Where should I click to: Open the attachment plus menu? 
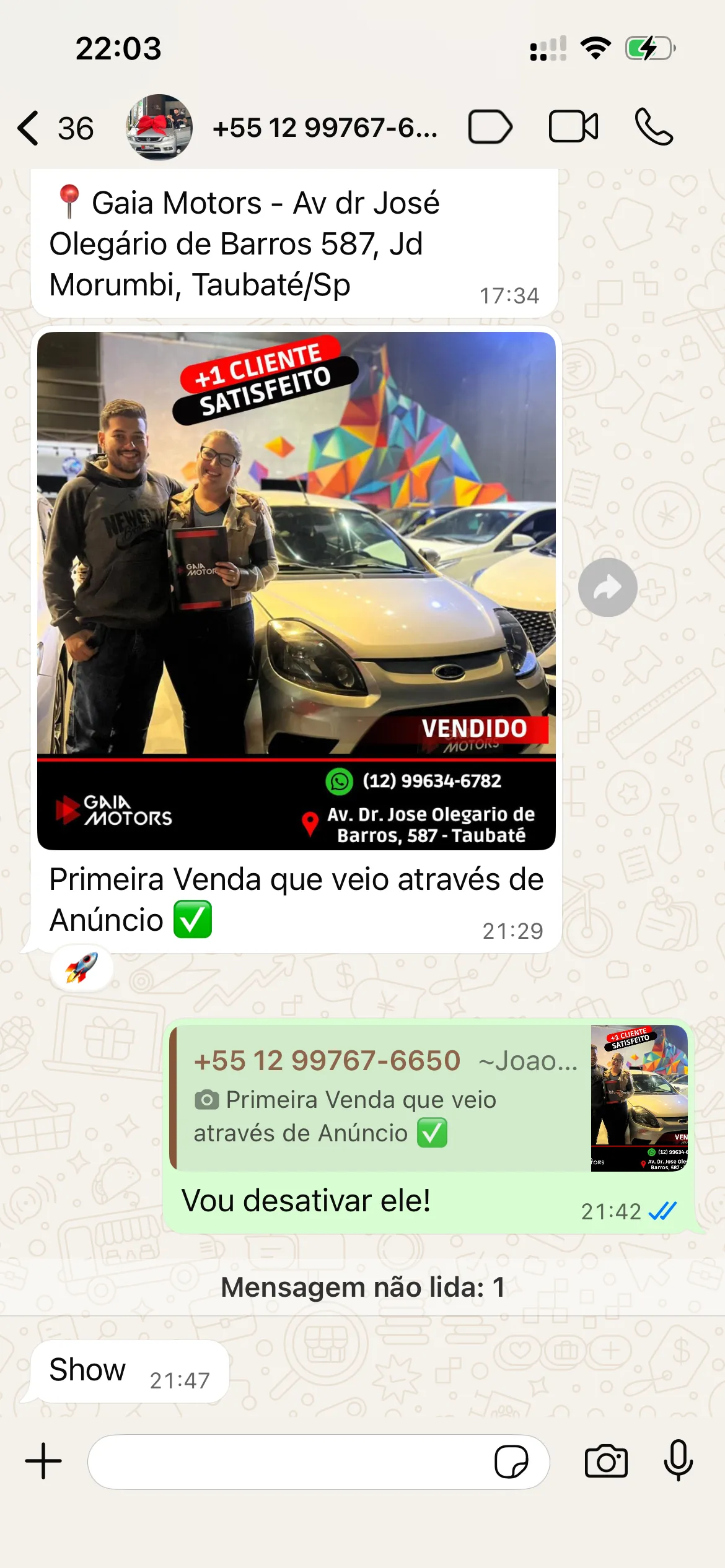tap(43, 1461)
